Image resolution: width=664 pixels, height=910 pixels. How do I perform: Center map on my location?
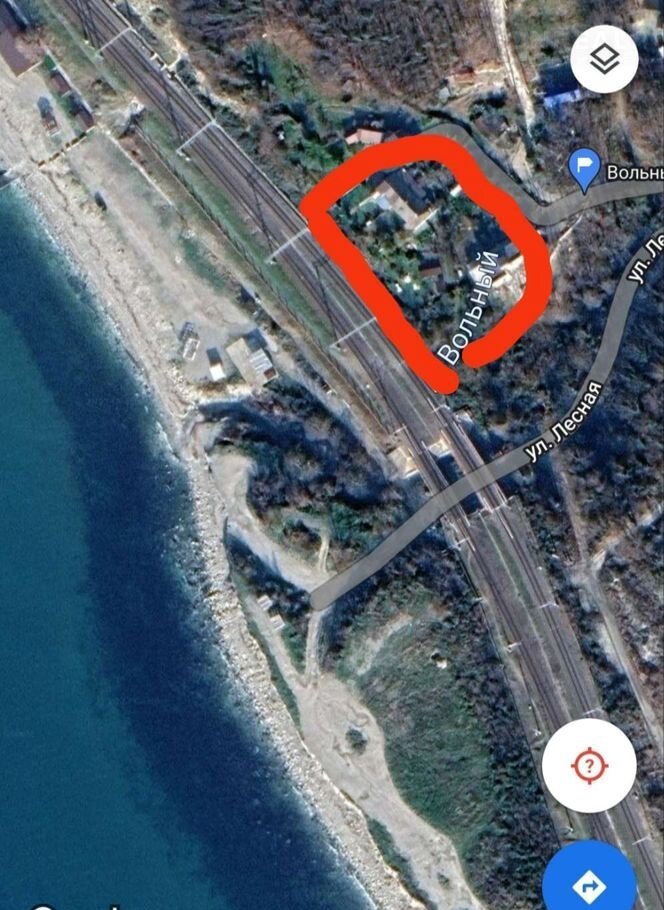[x=589, y=767]
